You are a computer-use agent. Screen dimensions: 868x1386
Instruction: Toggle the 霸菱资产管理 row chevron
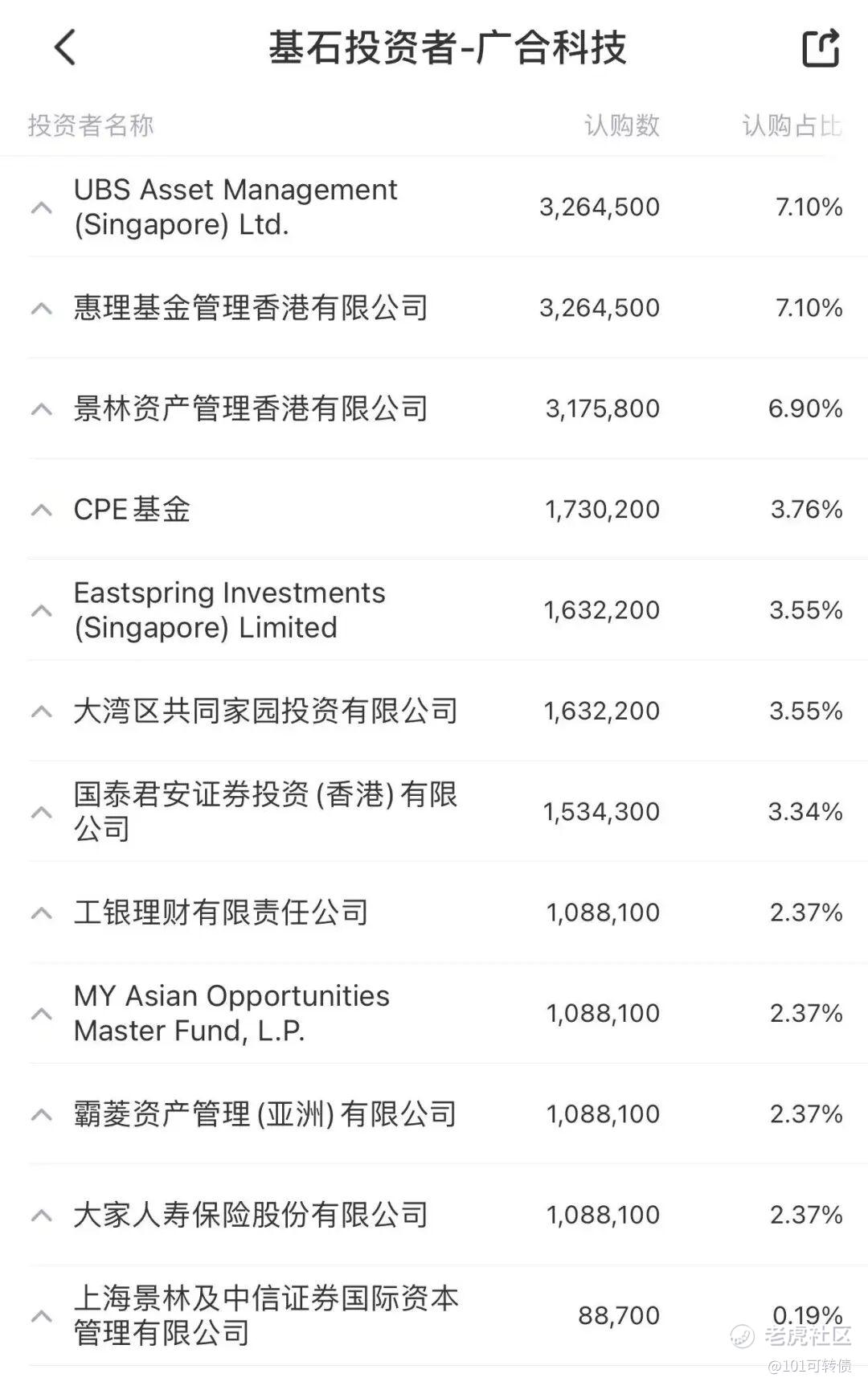[41, 1114]
